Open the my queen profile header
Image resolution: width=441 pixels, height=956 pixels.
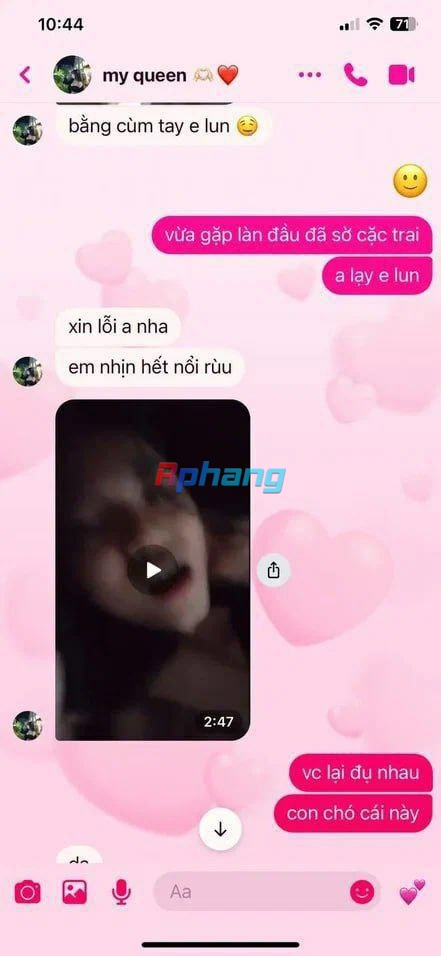146,75
